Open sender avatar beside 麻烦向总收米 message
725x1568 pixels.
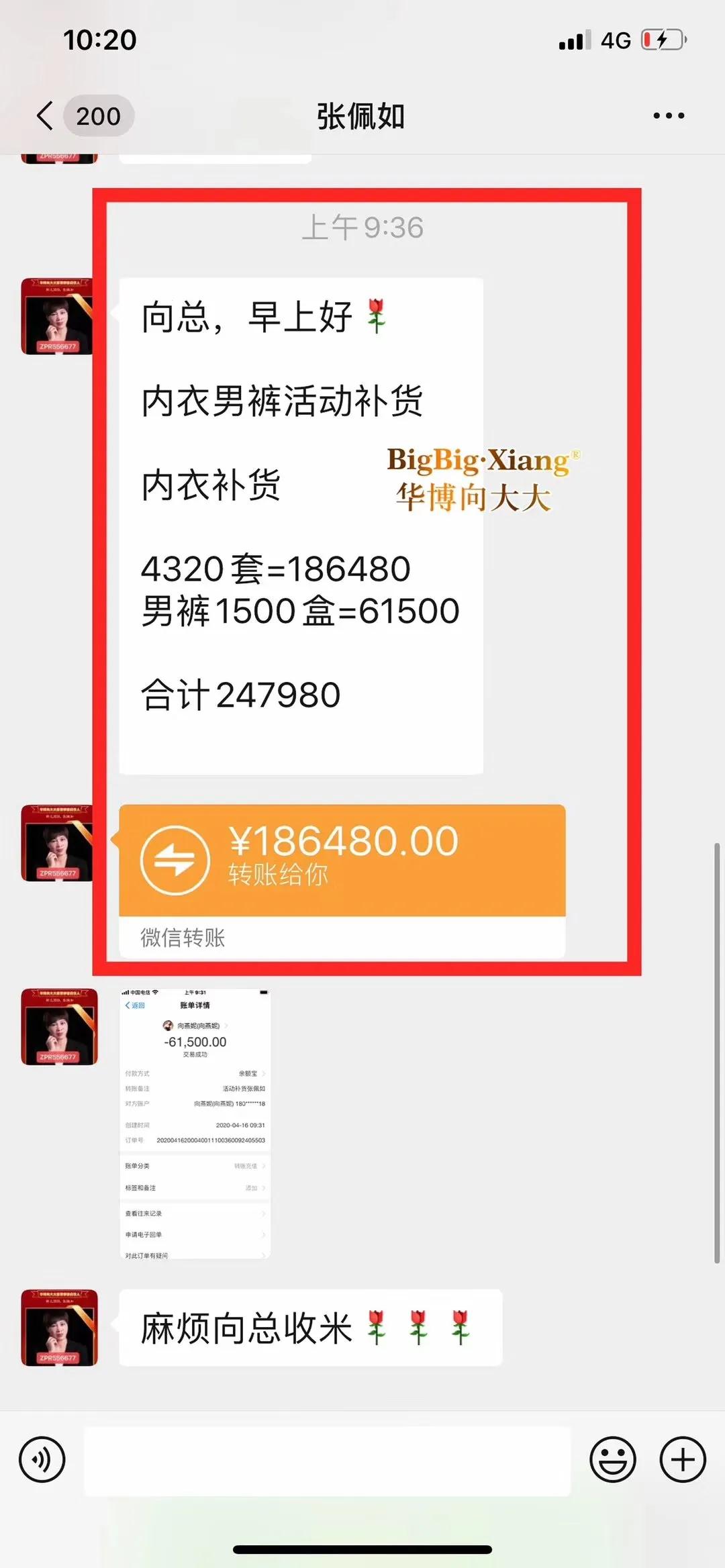tap(60, 1328)
